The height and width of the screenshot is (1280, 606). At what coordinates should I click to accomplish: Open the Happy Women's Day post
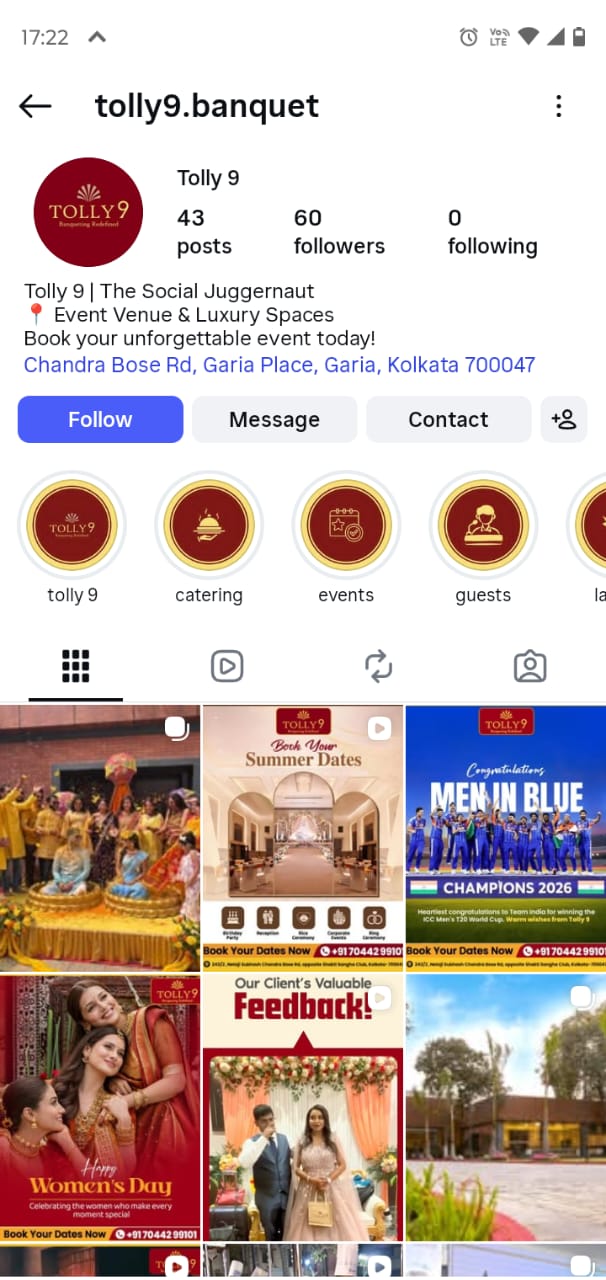pyautogui.click(x=100, y=1108)
